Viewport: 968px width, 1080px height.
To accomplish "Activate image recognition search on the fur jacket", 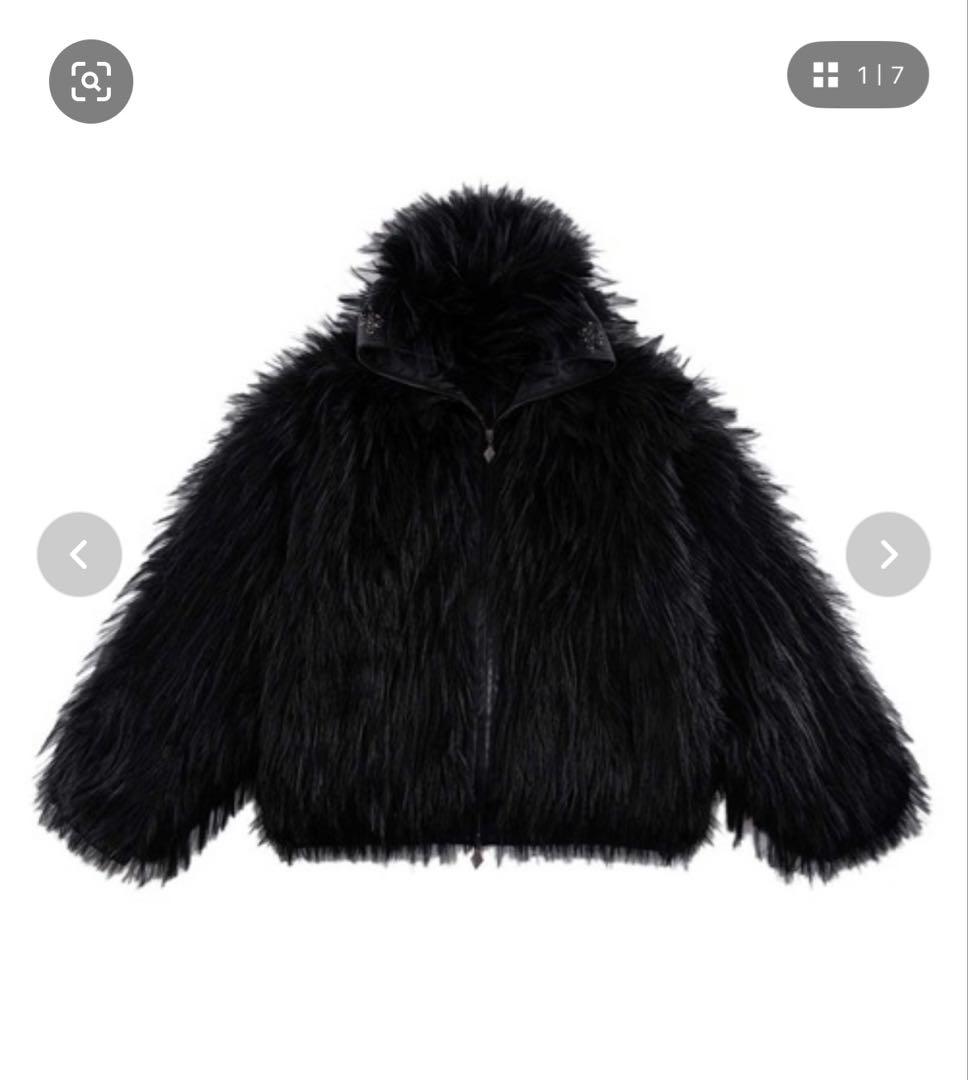I will point(91,82).
